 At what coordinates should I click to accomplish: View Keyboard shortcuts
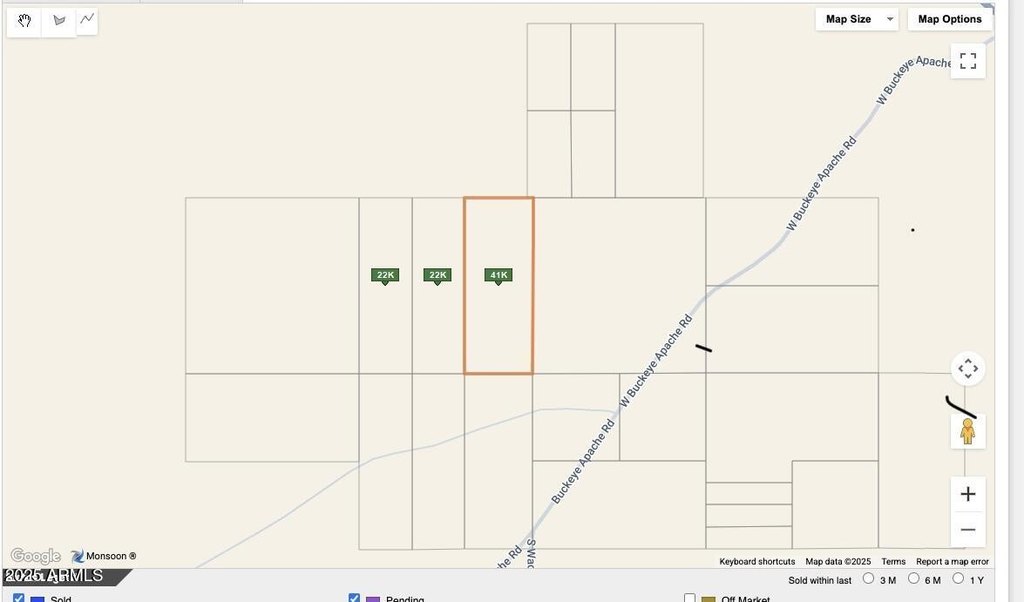coord(757,562)
